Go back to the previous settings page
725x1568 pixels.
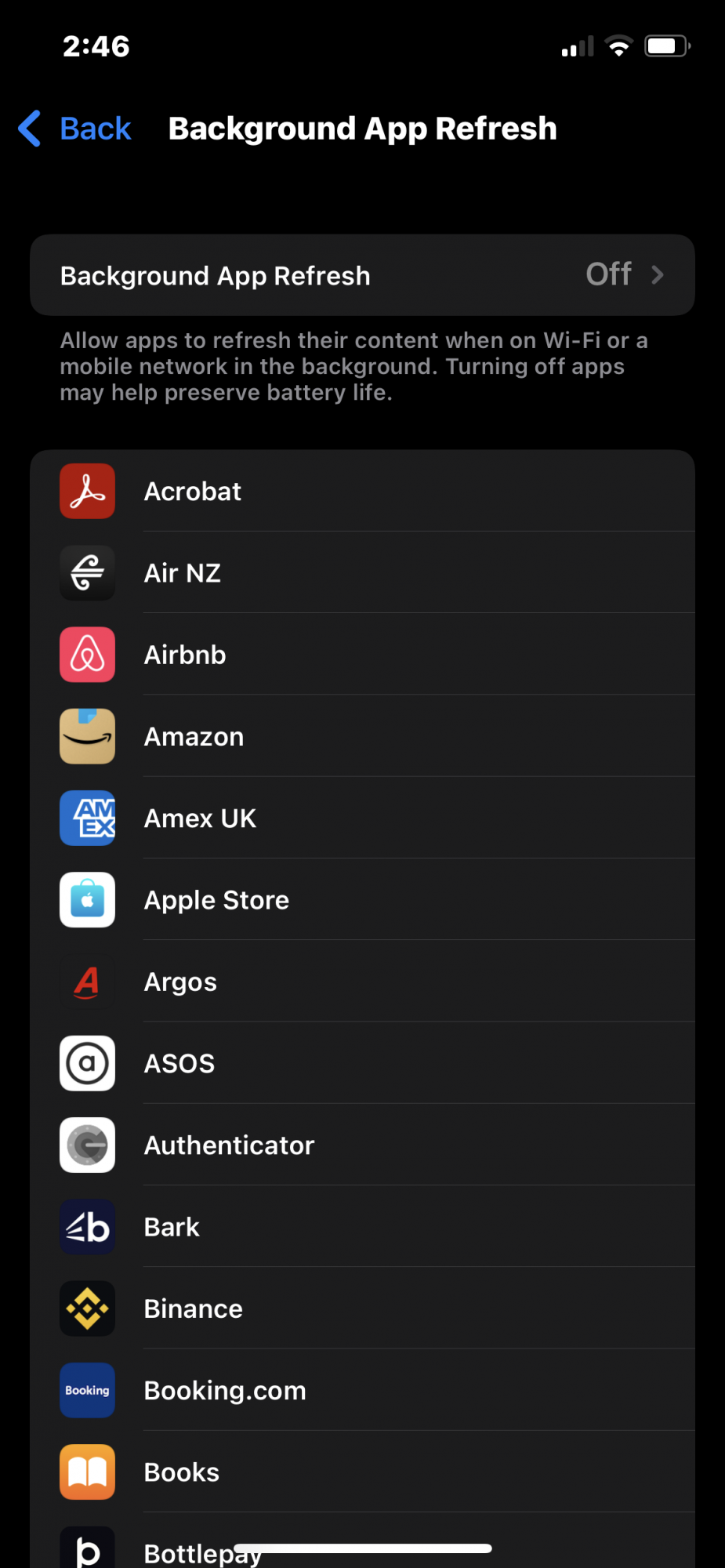76,129
